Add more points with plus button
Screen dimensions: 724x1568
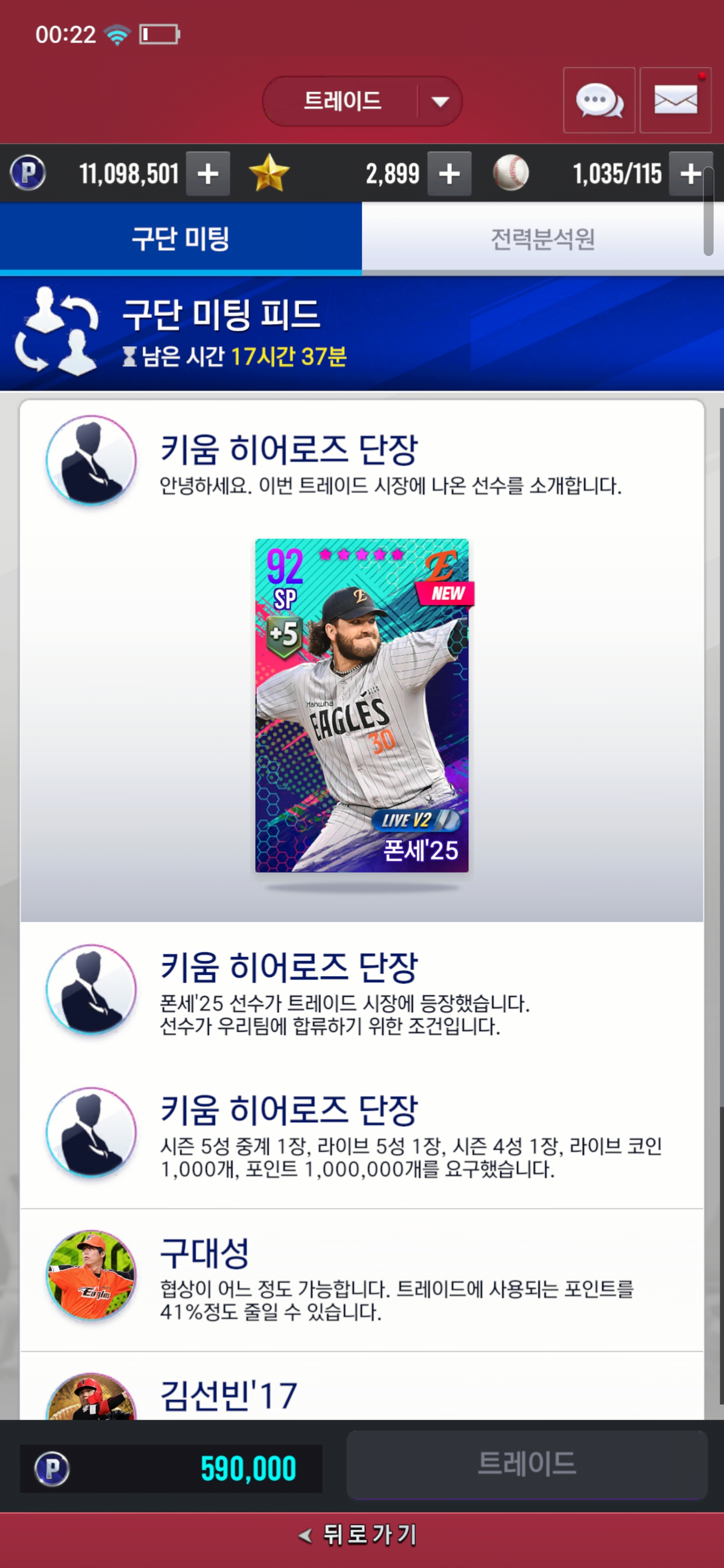point(208,174)
